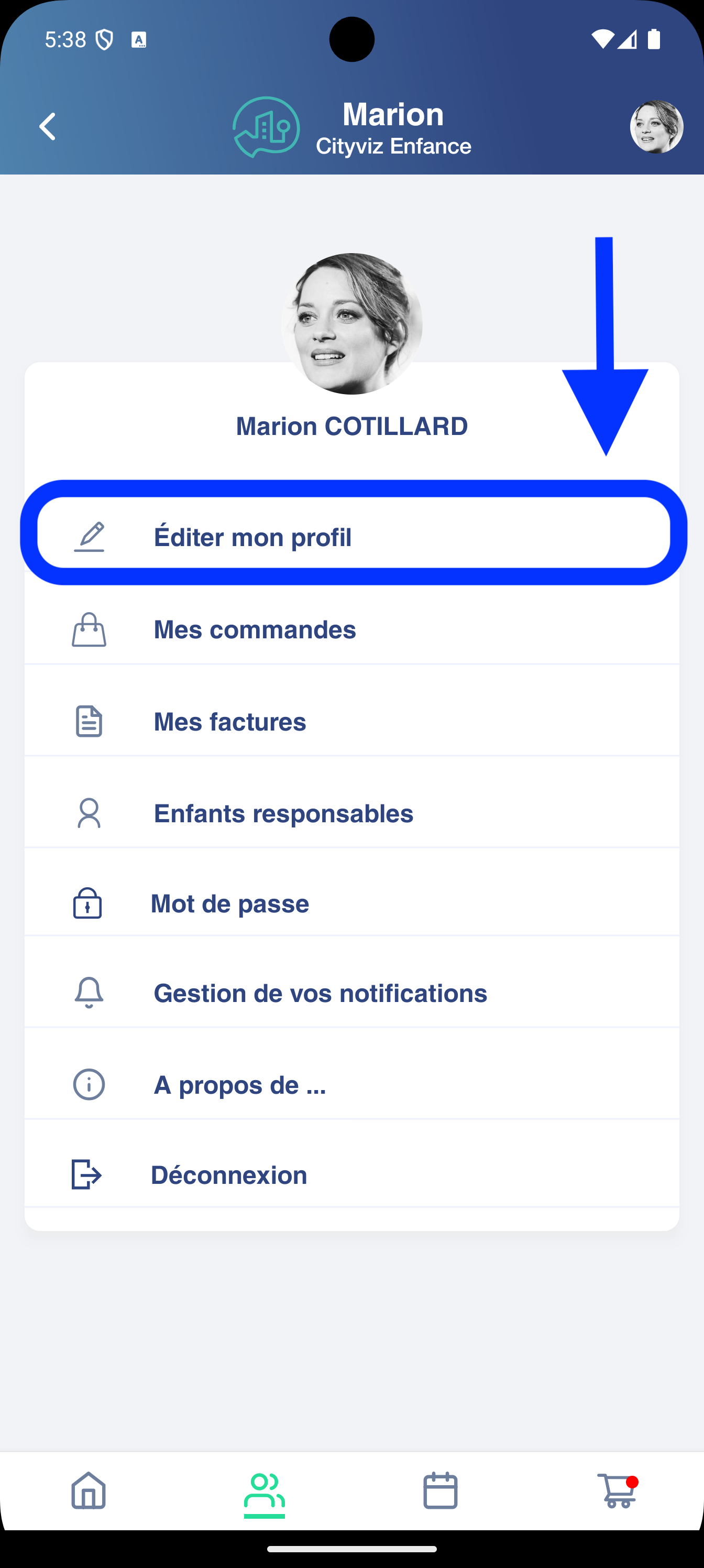Go back using the header arrow
704x1568 pixels.
48,127
